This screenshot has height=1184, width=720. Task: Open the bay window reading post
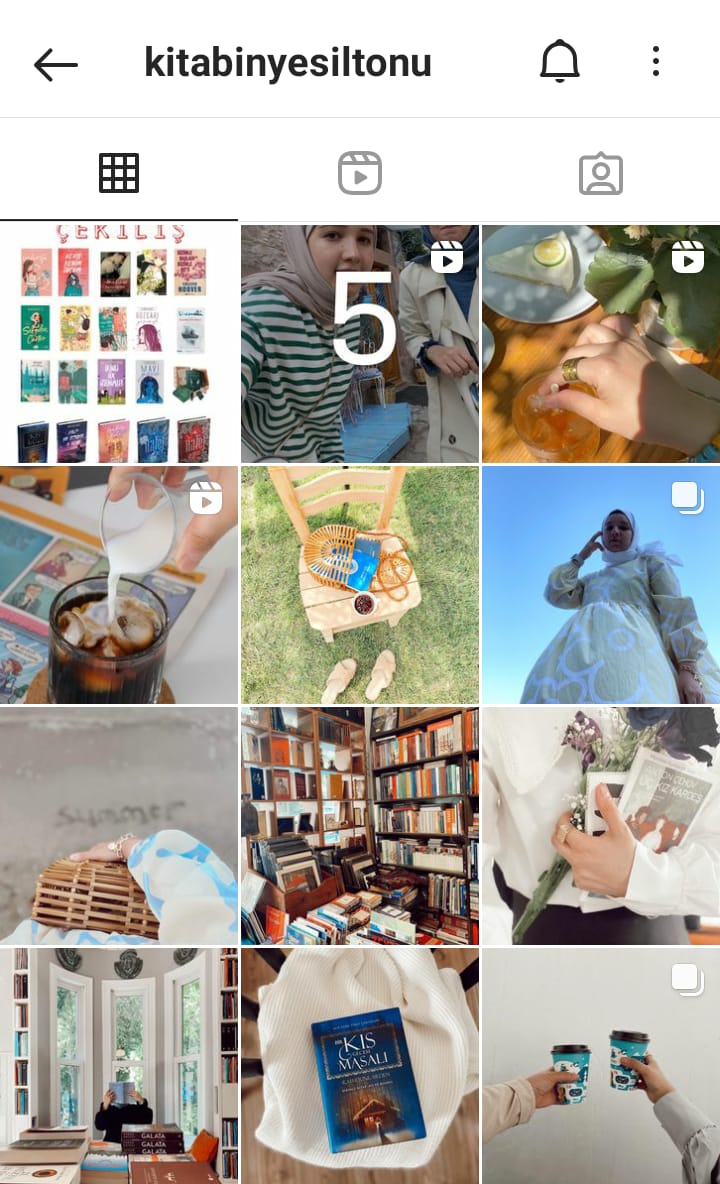point(118,1066)
